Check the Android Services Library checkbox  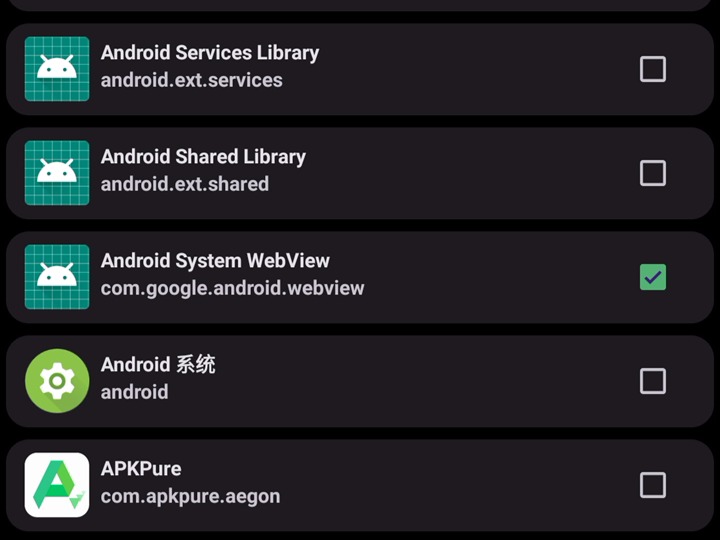(652, 69)
